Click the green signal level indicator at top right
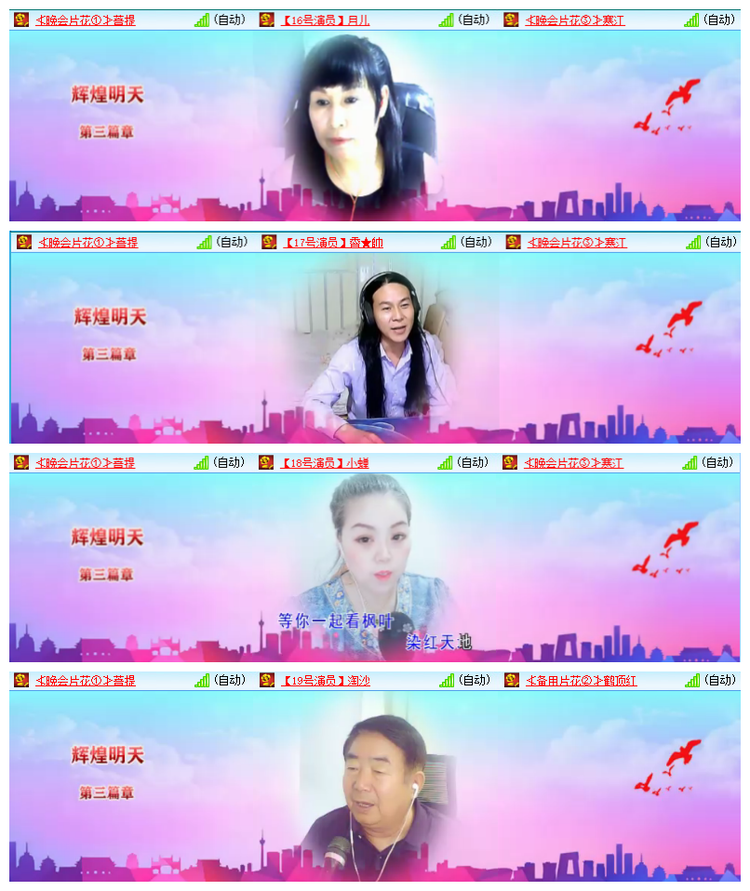750x891 pixels. click(x=690, y=17)
